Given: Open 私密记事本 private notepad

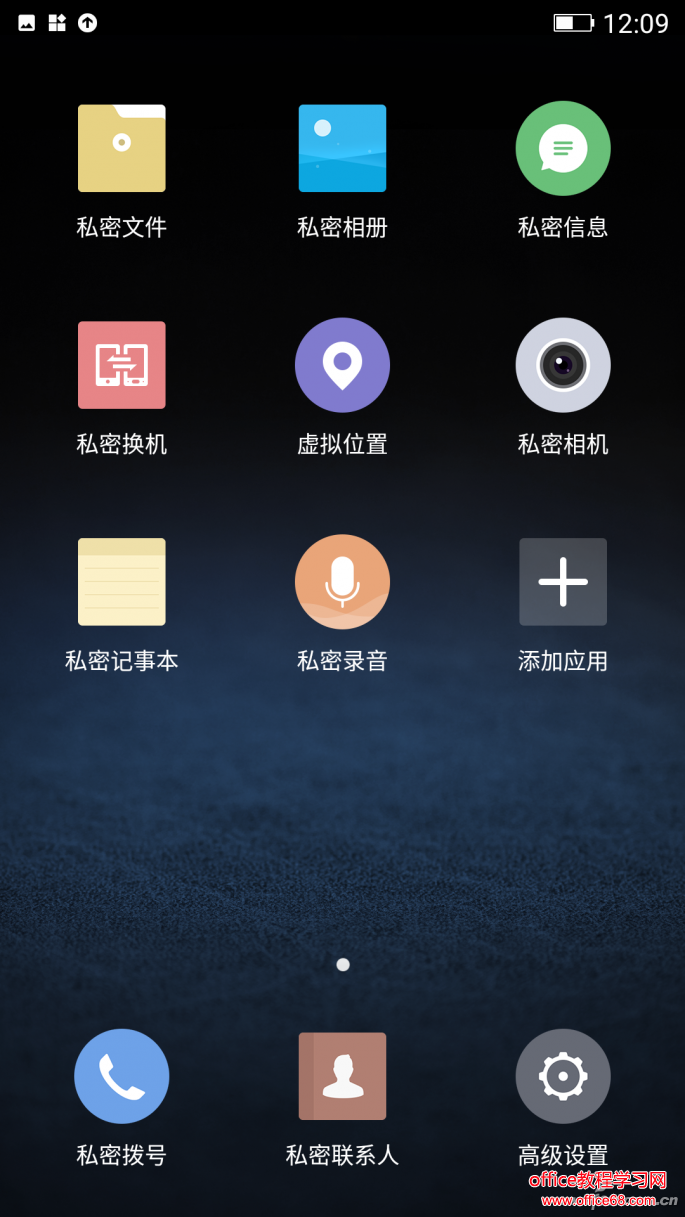Looking at the screenshot, I should (x=122, y=582).
